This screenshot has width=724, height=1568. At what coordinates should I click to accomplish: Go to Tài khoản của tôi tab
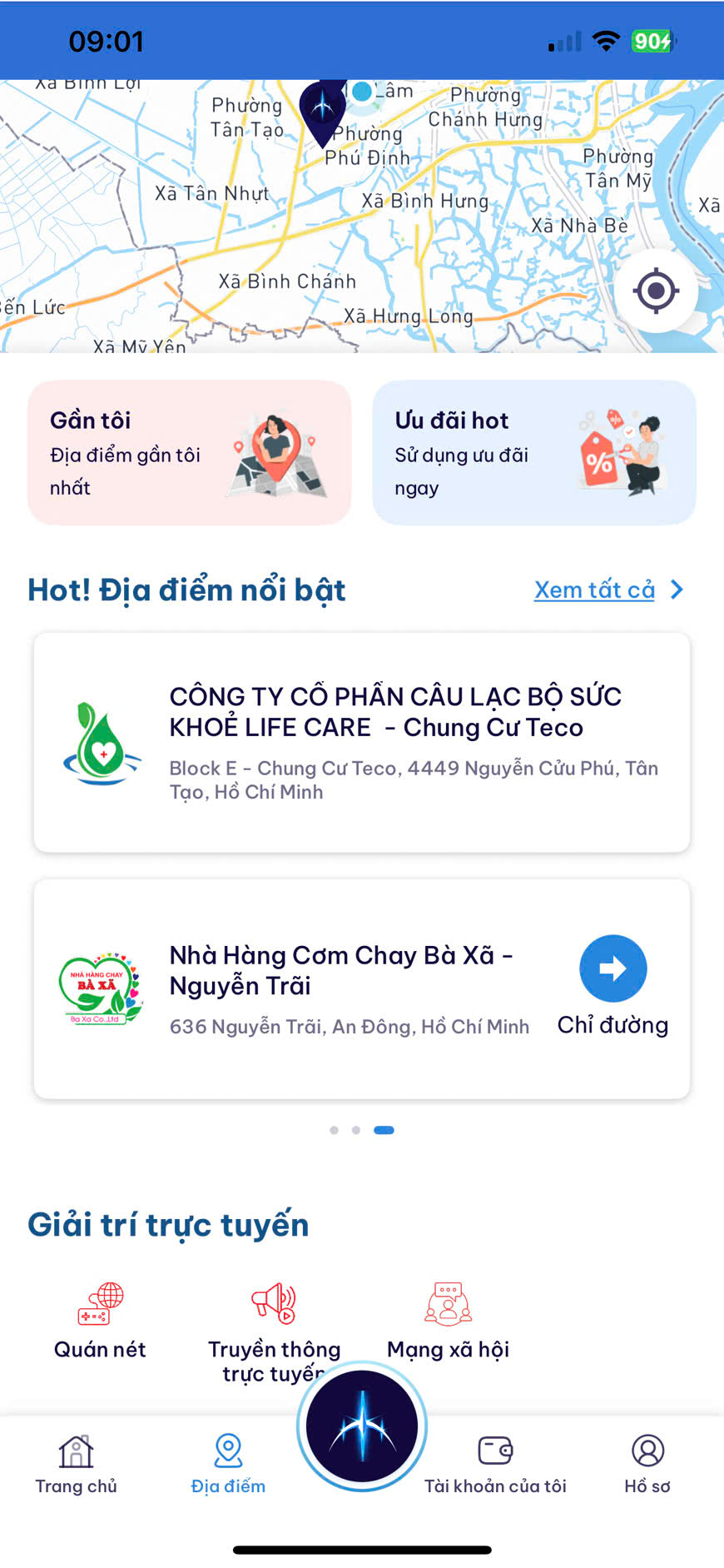point(495,1465)
